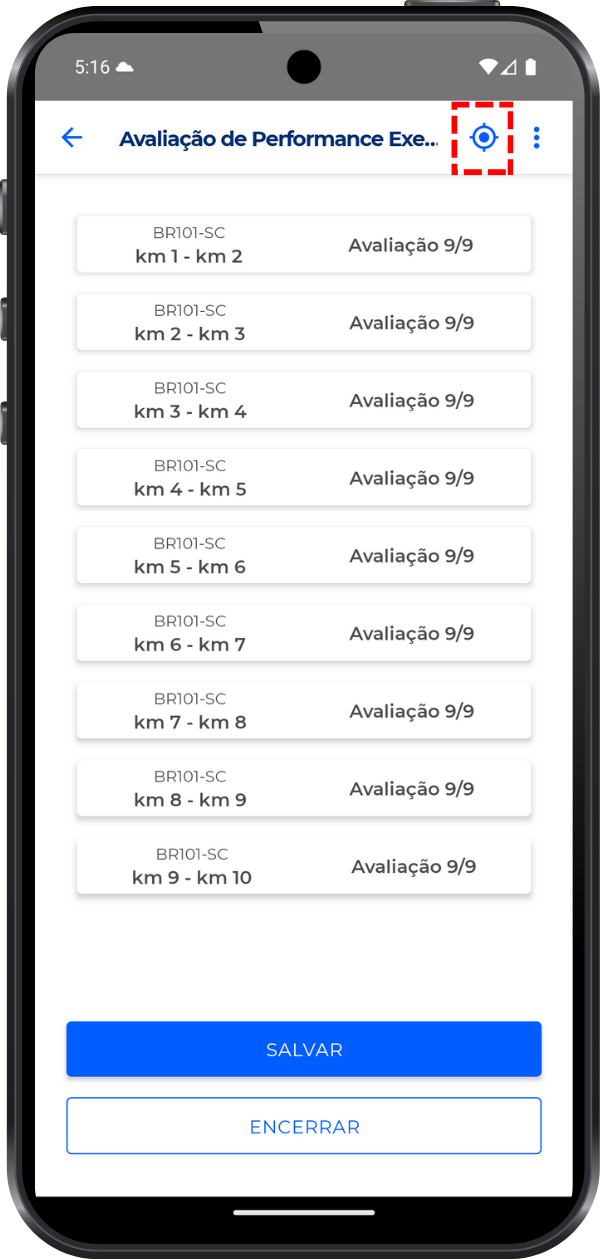600x1259 pixels.
Task: Select the km 2 - km 3 card
Action: (303, 322)
